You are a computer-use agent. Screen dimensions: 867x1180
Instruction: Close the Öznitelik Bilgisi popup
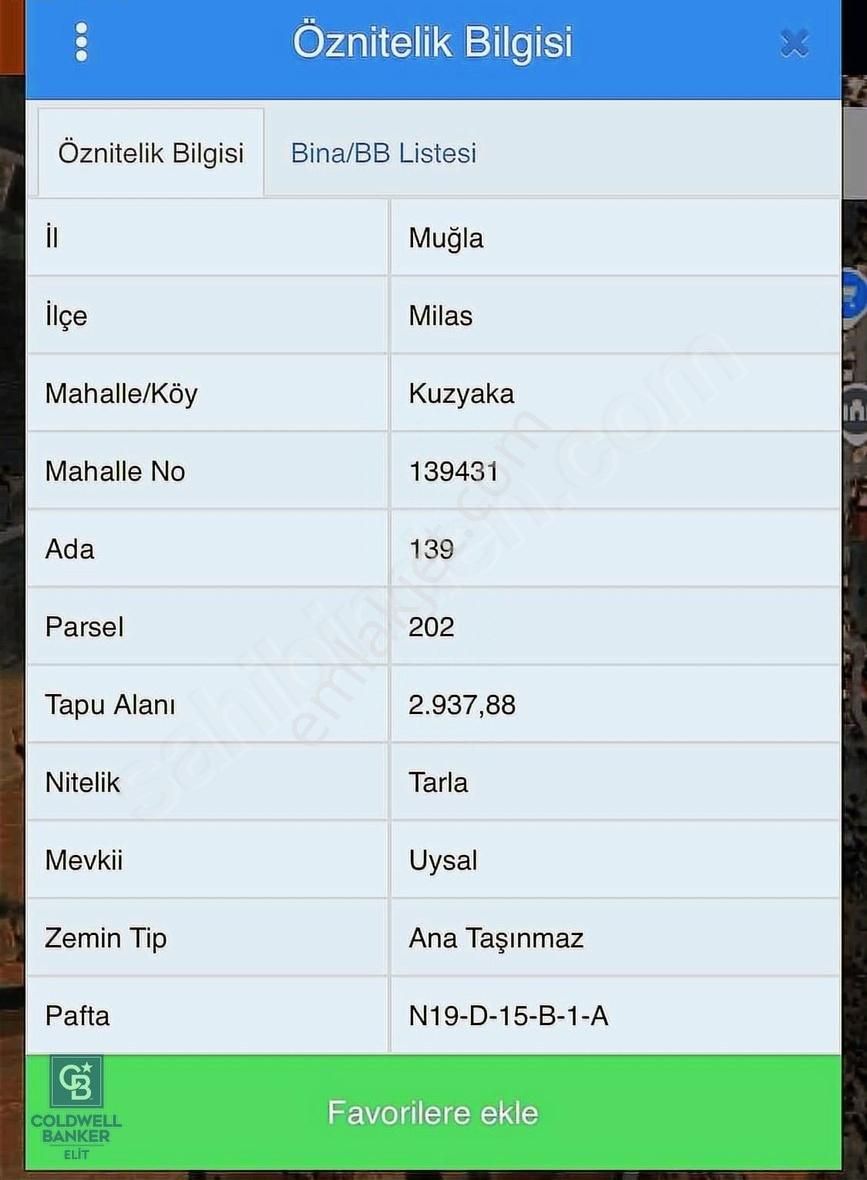pyautogui.click(x=794, y=42)
